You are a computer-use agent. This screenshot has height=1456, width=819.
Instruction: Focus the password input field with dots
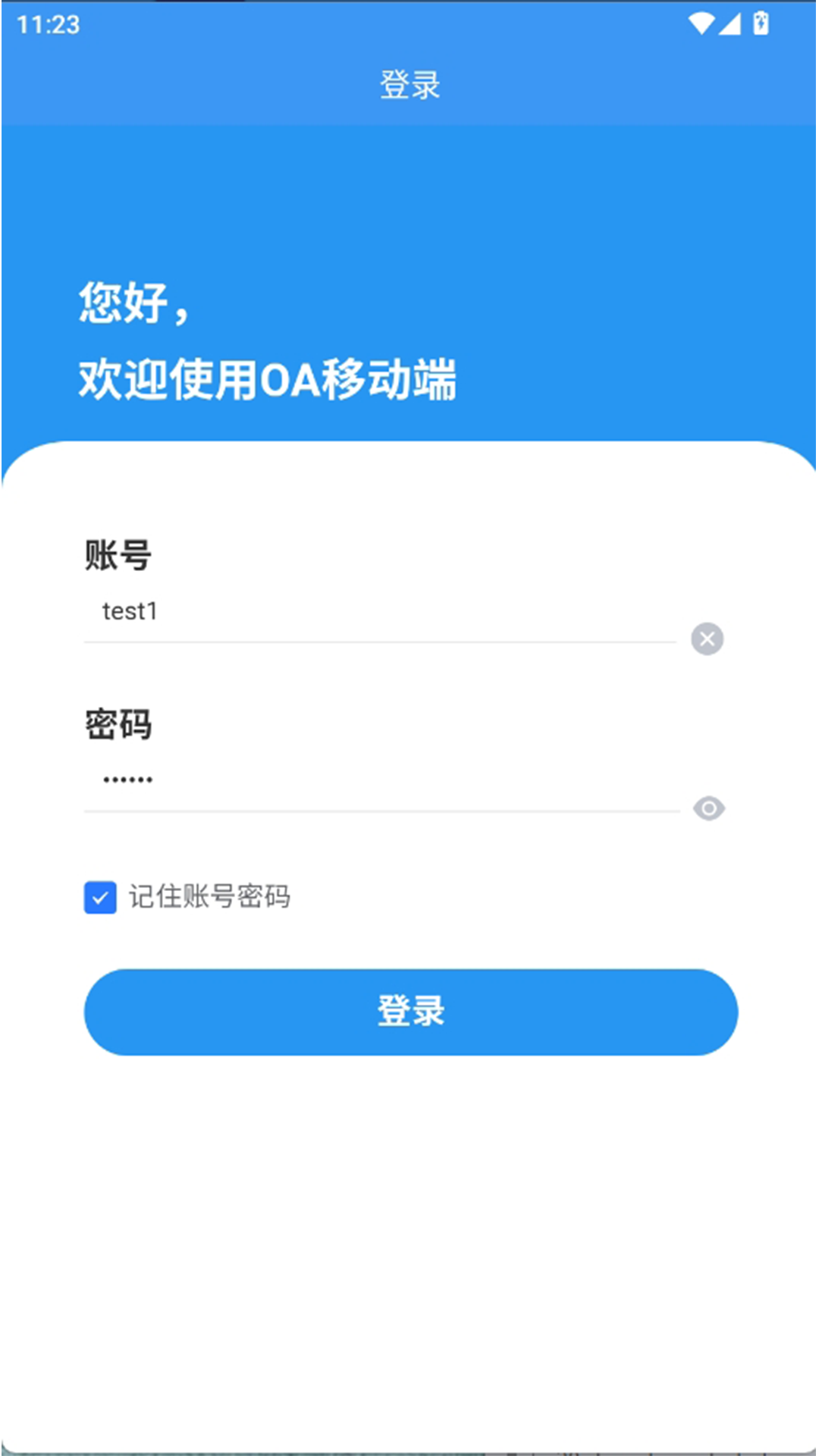[x=303, y=780]
